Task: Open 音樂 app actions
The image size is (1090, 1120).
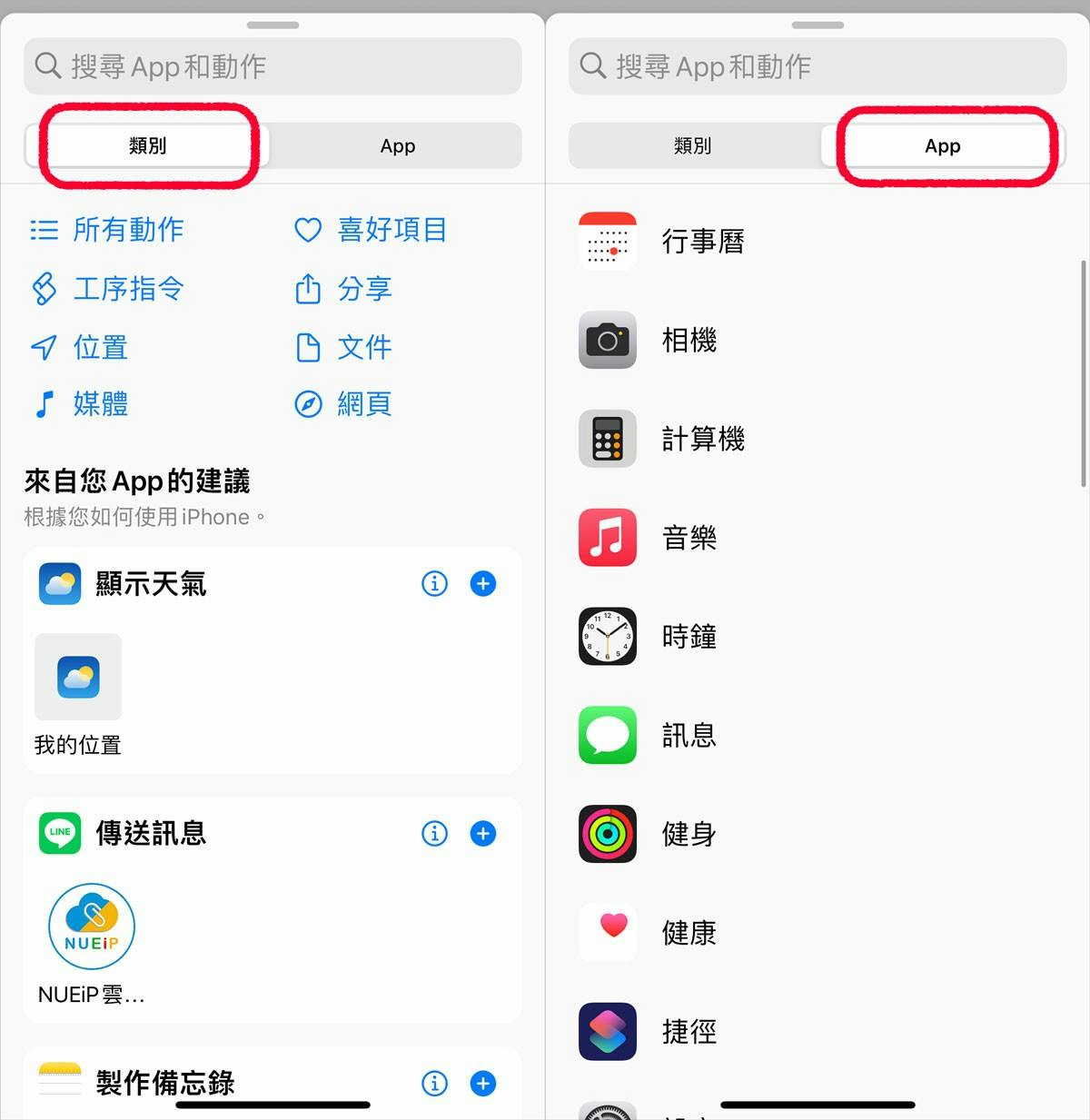Action: [689, 538]
